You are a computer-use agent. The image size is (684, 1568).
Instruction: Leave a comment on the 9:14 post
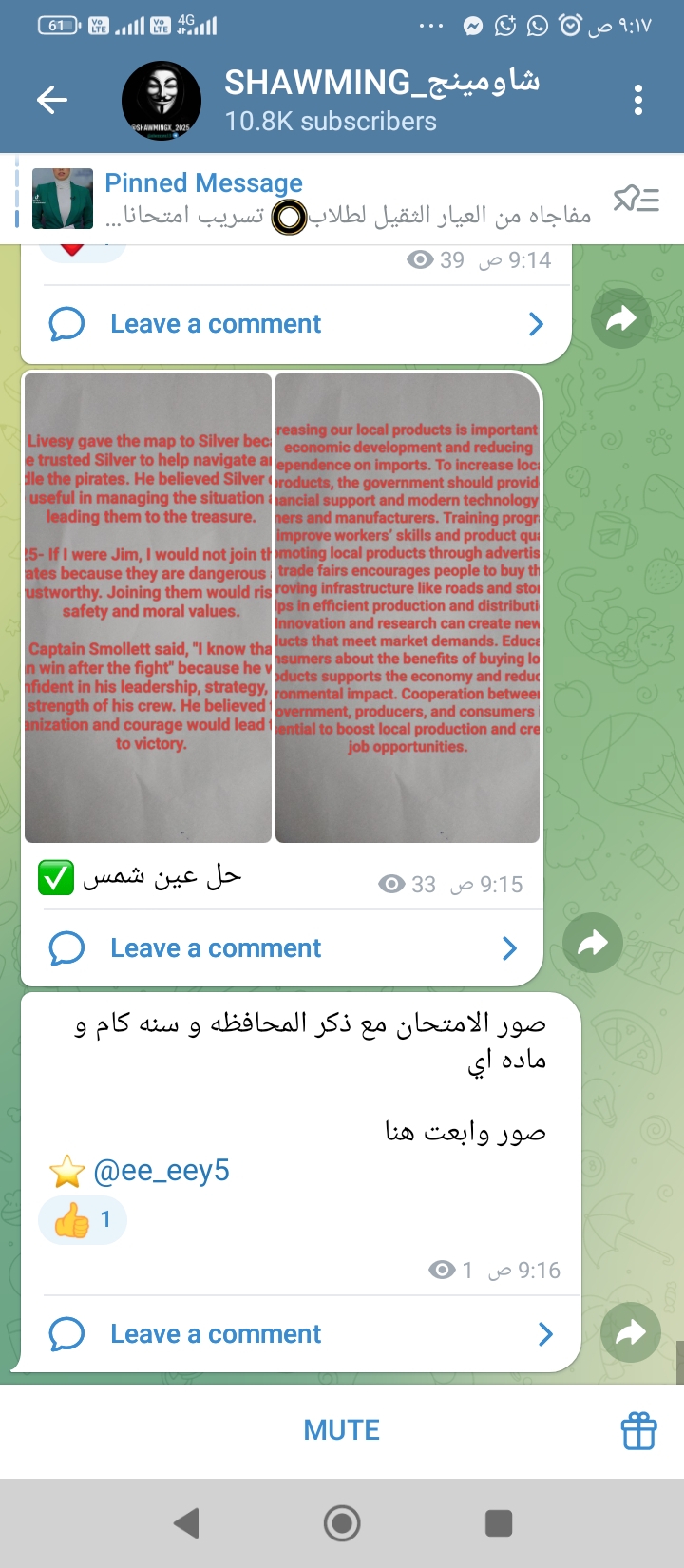point(294,324)
